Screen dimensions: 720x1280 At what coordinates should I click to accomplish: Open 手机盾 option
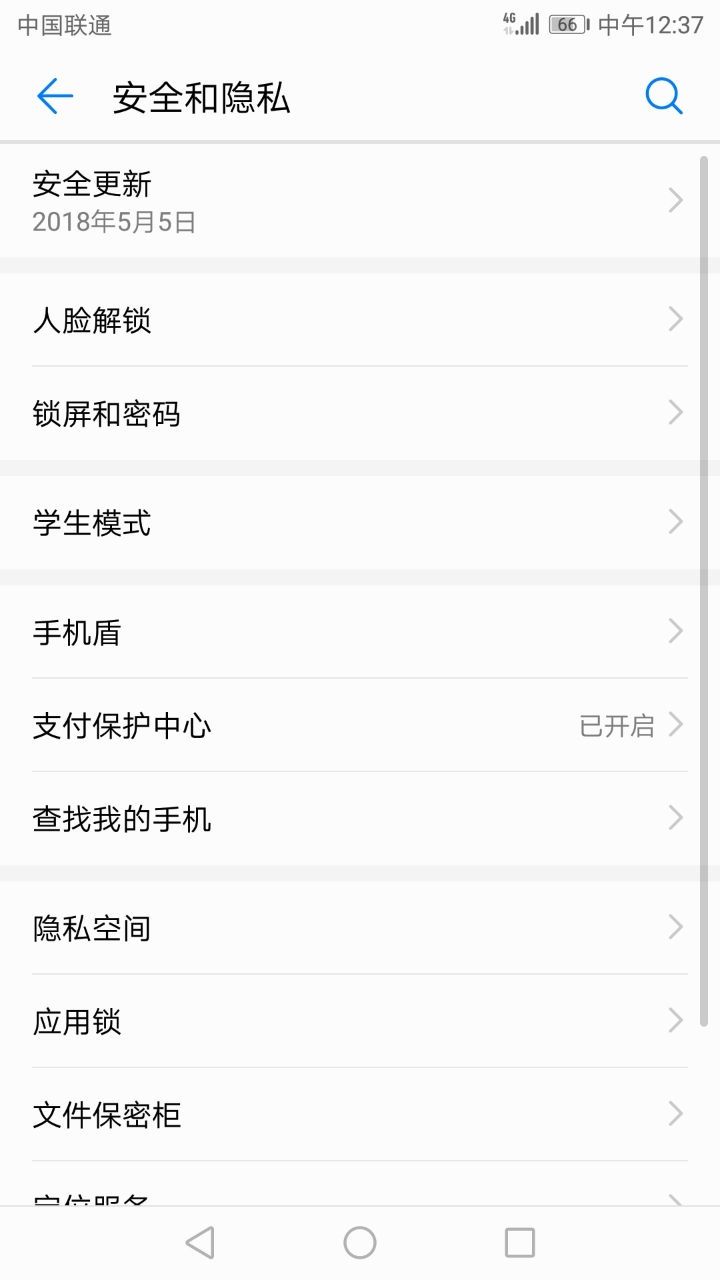[x=360, y=632]
